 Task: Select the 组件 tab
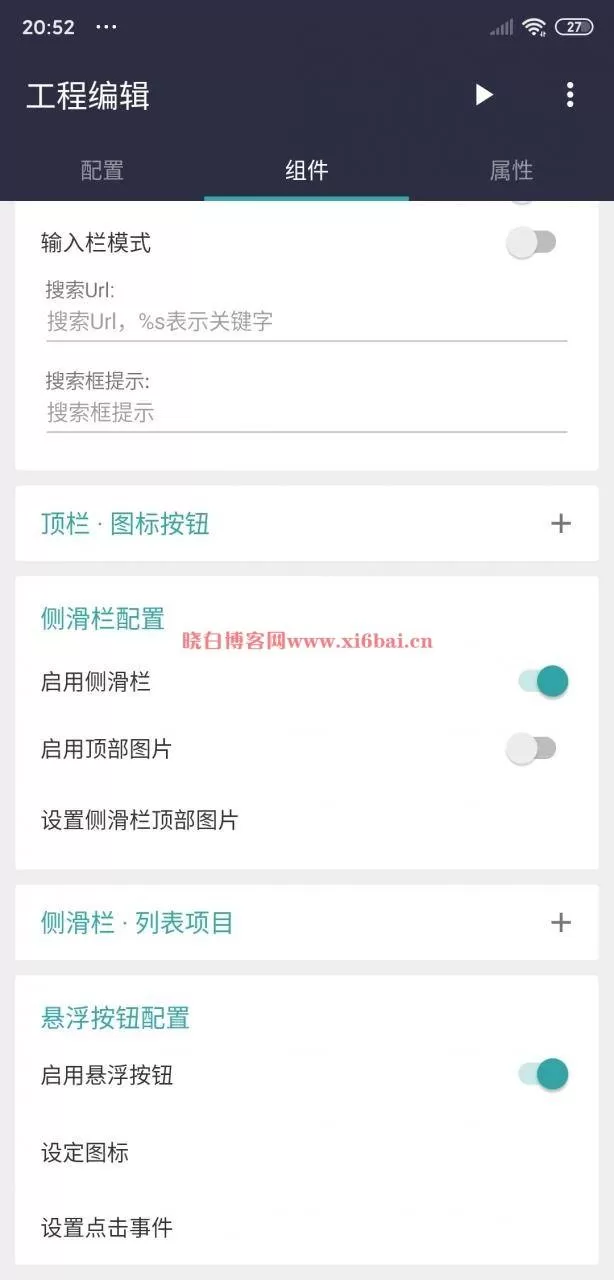307,170
